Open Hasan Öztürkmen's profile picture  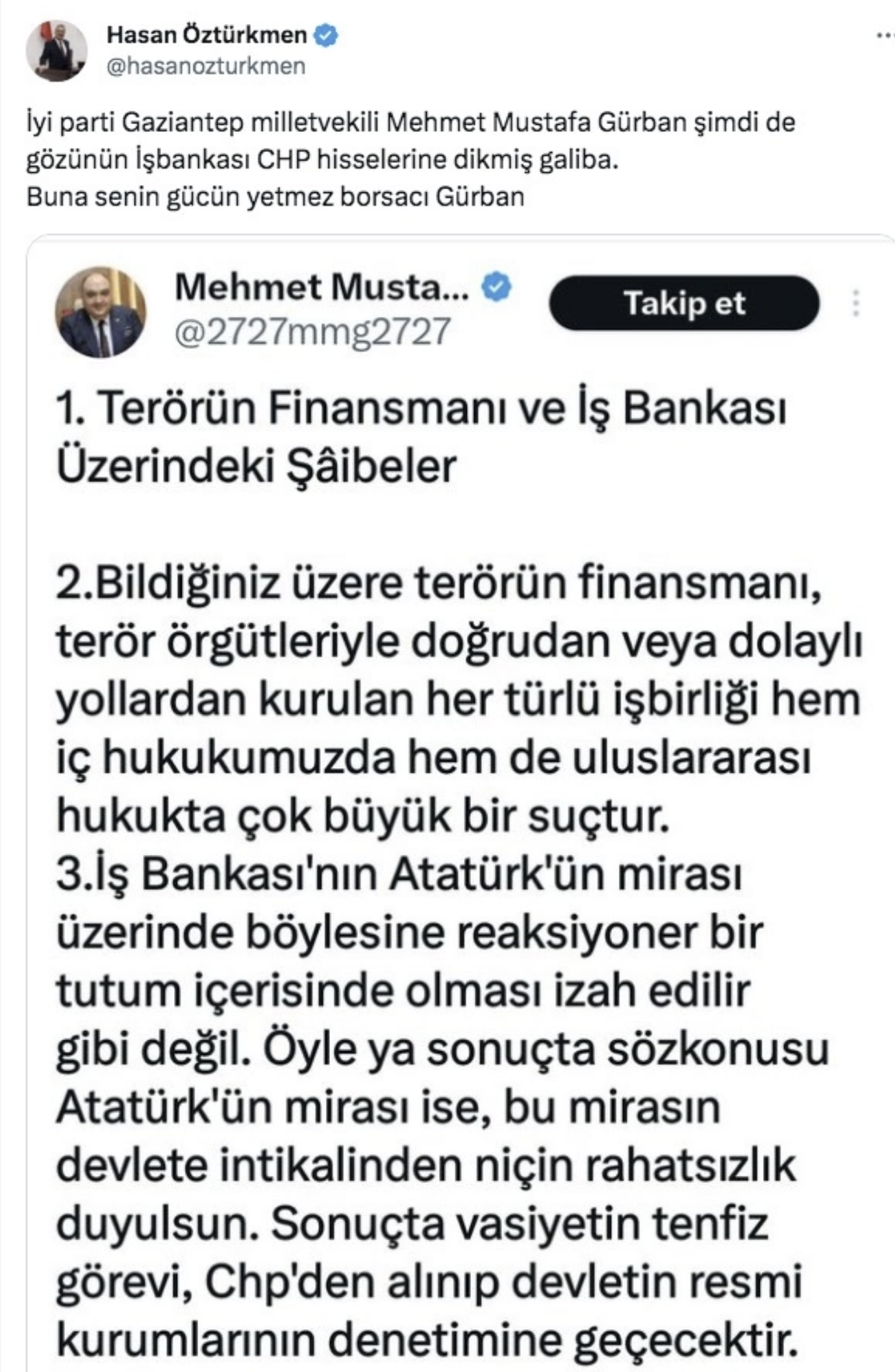click(57, 51)
